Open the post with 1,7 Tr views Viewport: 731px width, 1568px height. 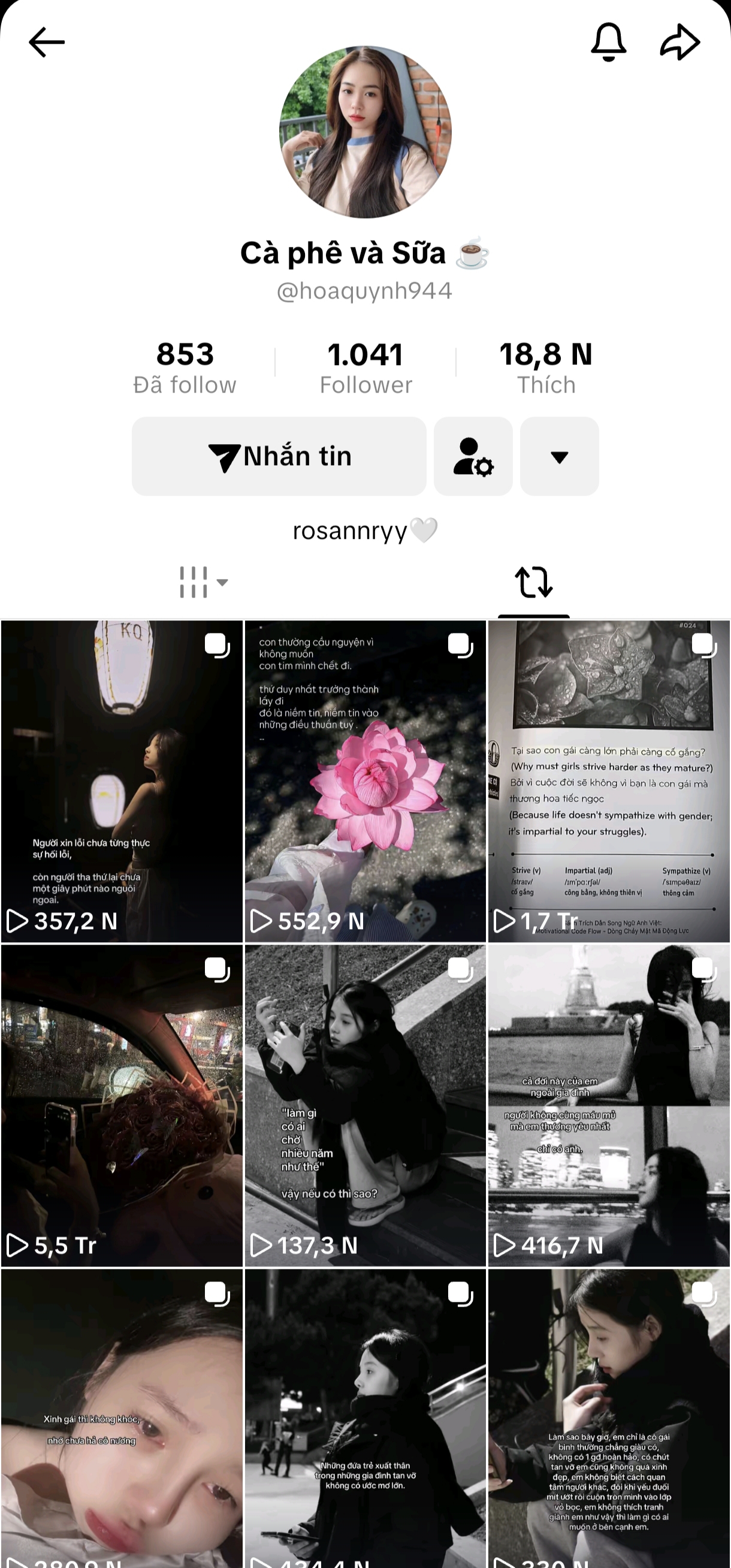pyautogui.click(x=609, y=781)
